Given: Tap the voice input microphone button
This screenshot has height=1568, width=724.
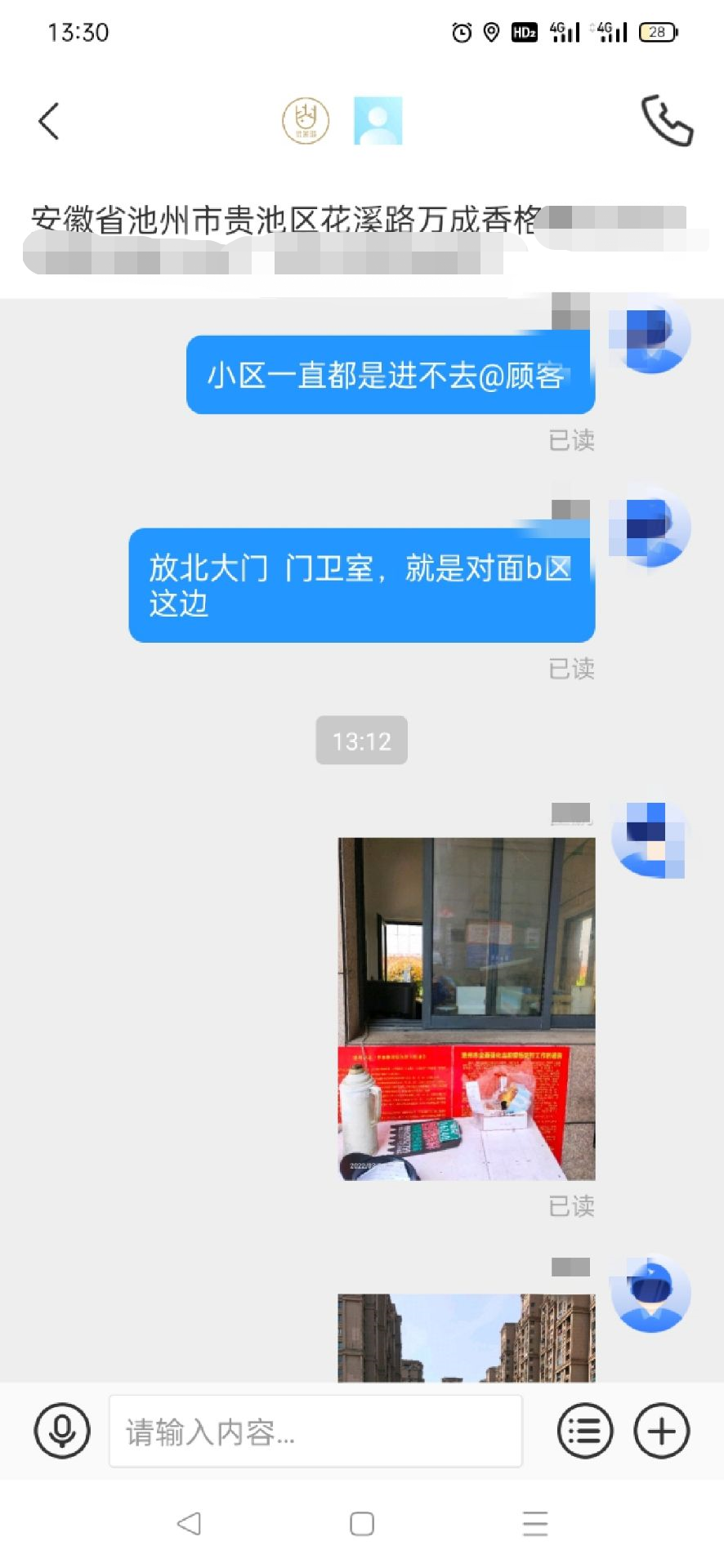Looking at the screenshot, I should click(x=62, y=1431).
